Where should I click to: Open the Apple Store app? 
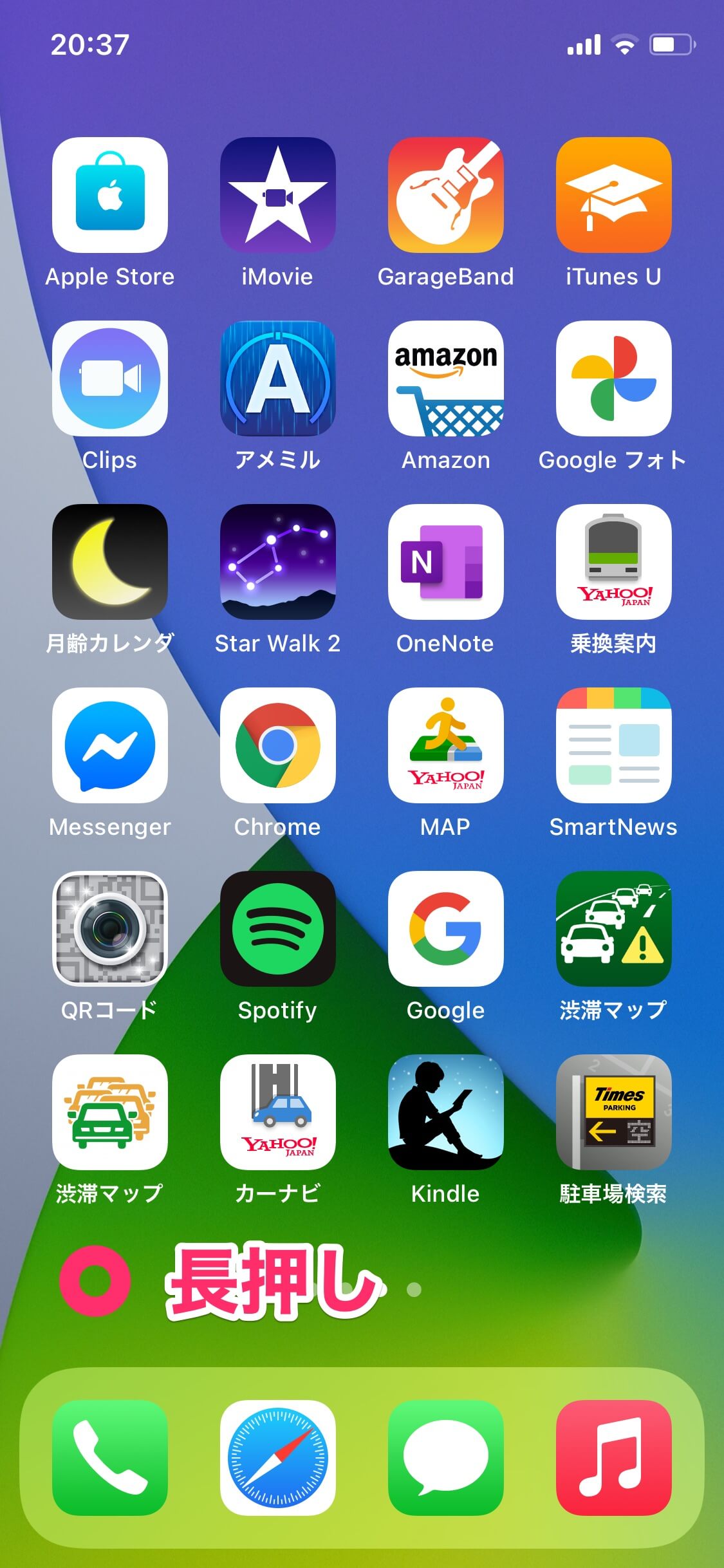110,196
